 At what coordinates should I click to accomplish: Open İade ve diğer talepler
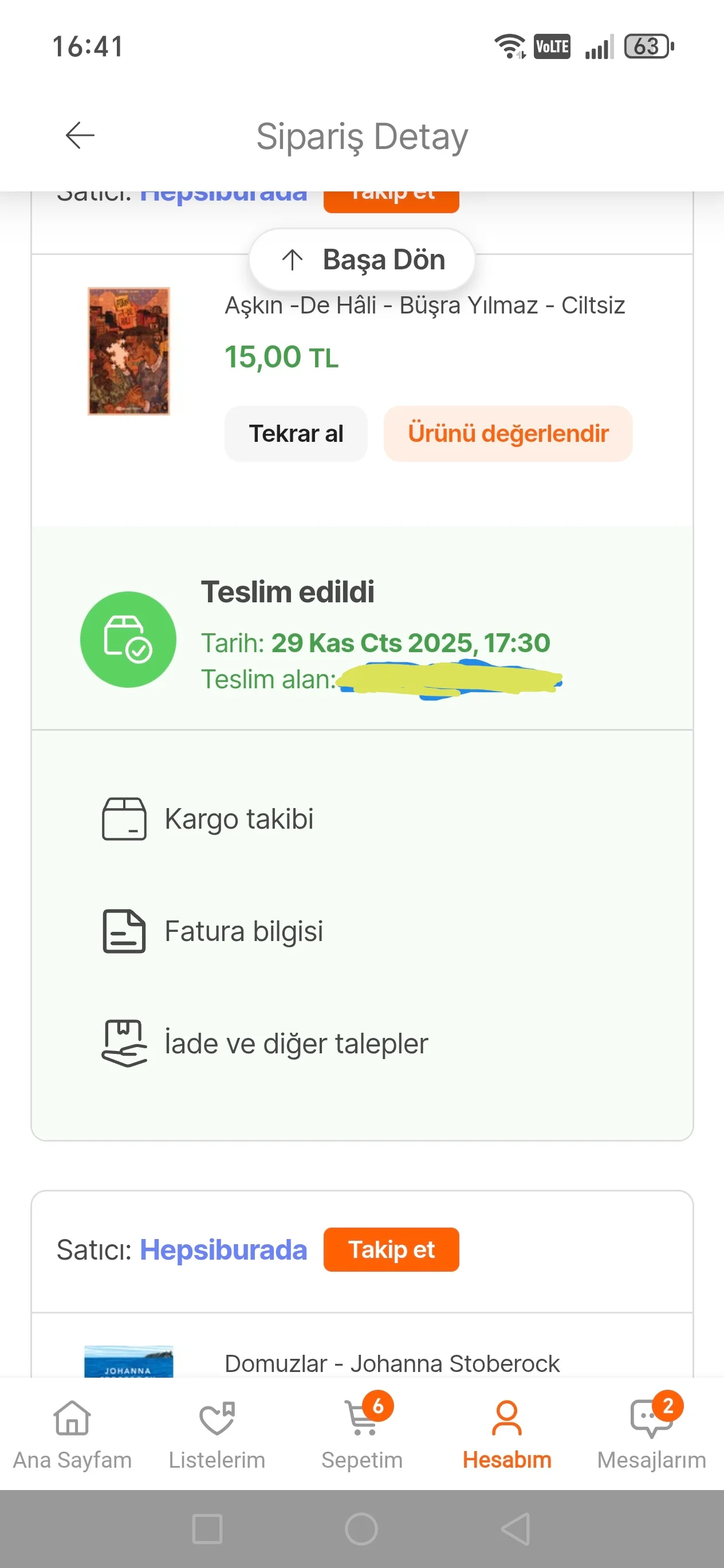point(296,1043)
